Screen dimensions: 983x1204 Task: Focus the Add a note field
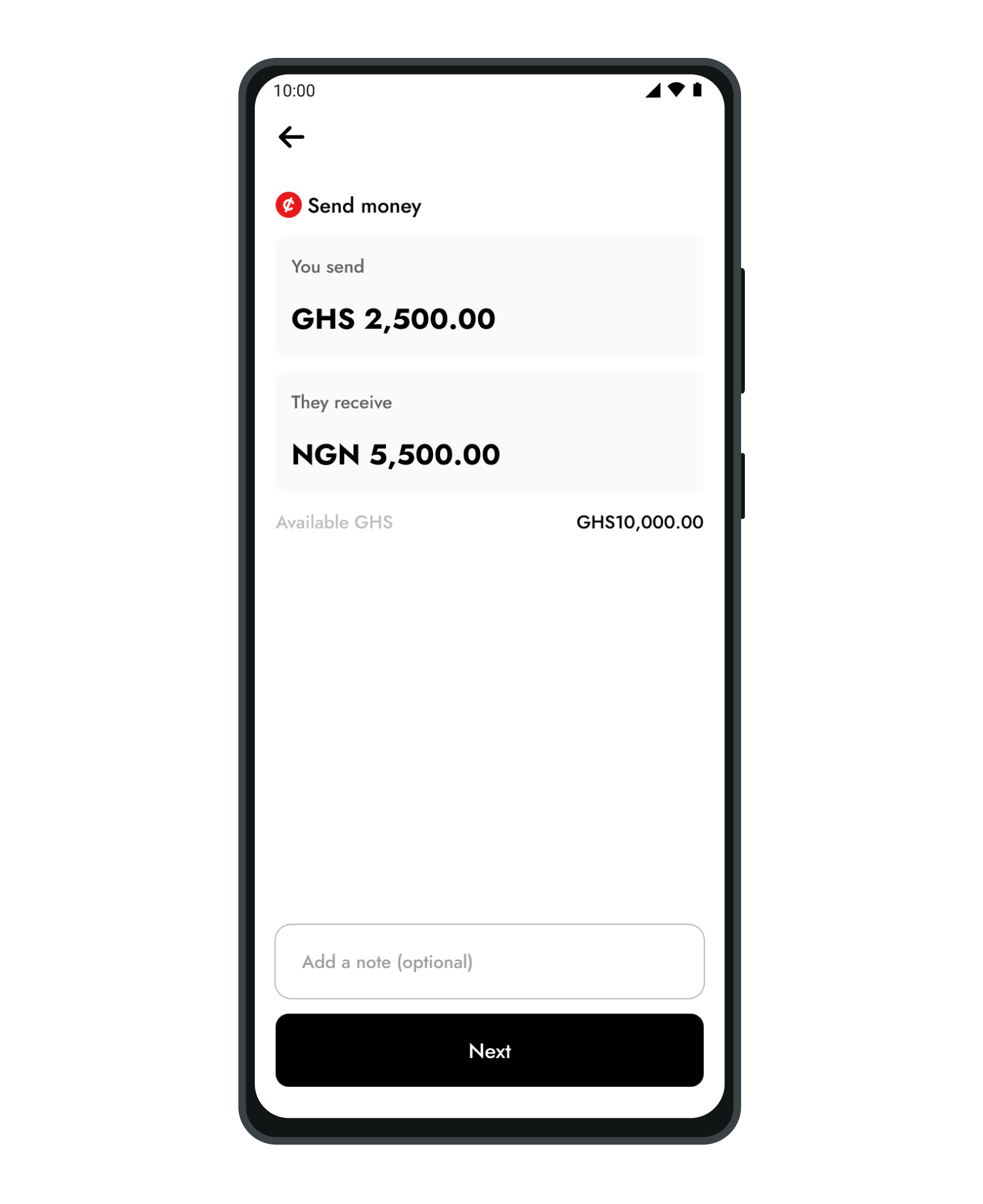click(x=489, y=962)
